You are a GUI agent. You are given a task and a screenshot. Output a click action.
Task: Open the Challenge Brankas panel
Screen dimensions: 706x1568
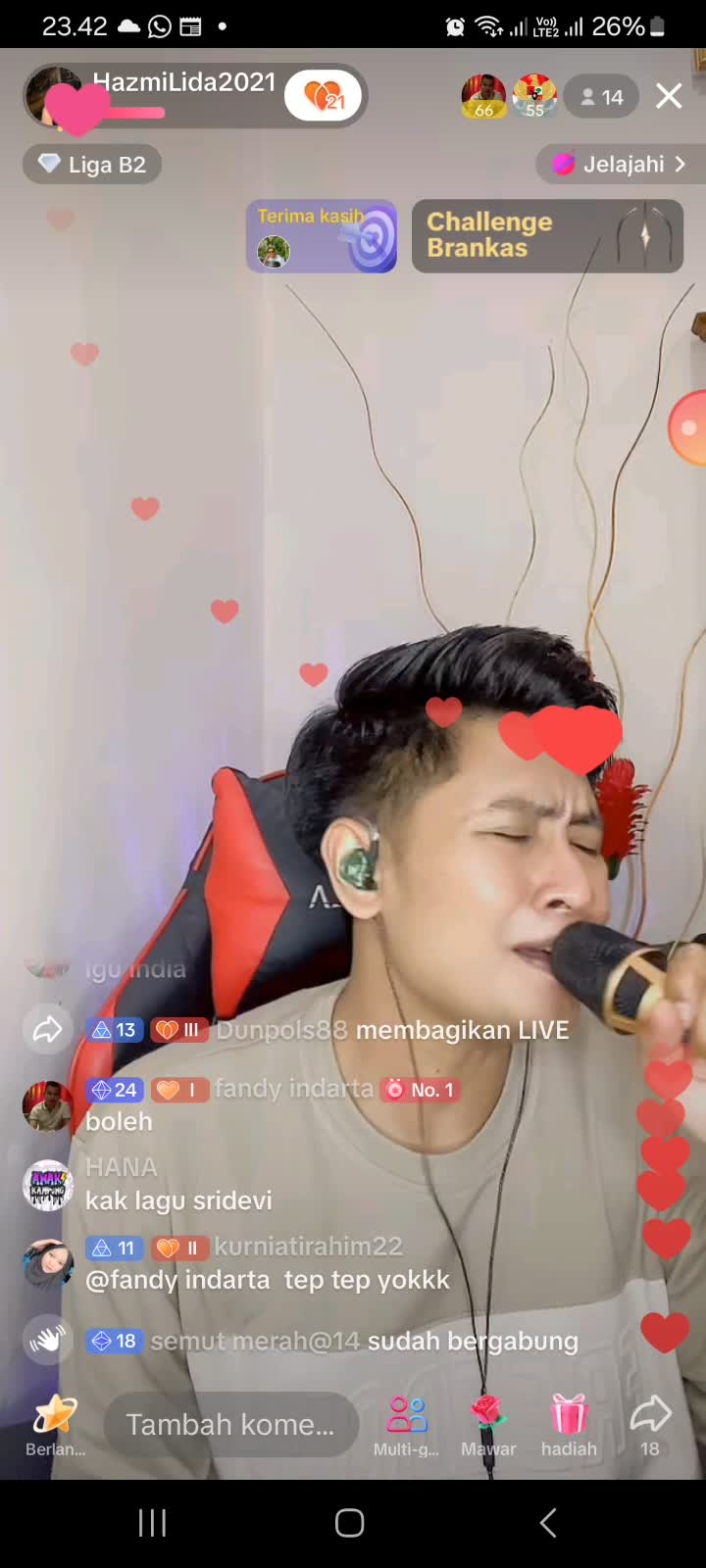coord(547,236)
